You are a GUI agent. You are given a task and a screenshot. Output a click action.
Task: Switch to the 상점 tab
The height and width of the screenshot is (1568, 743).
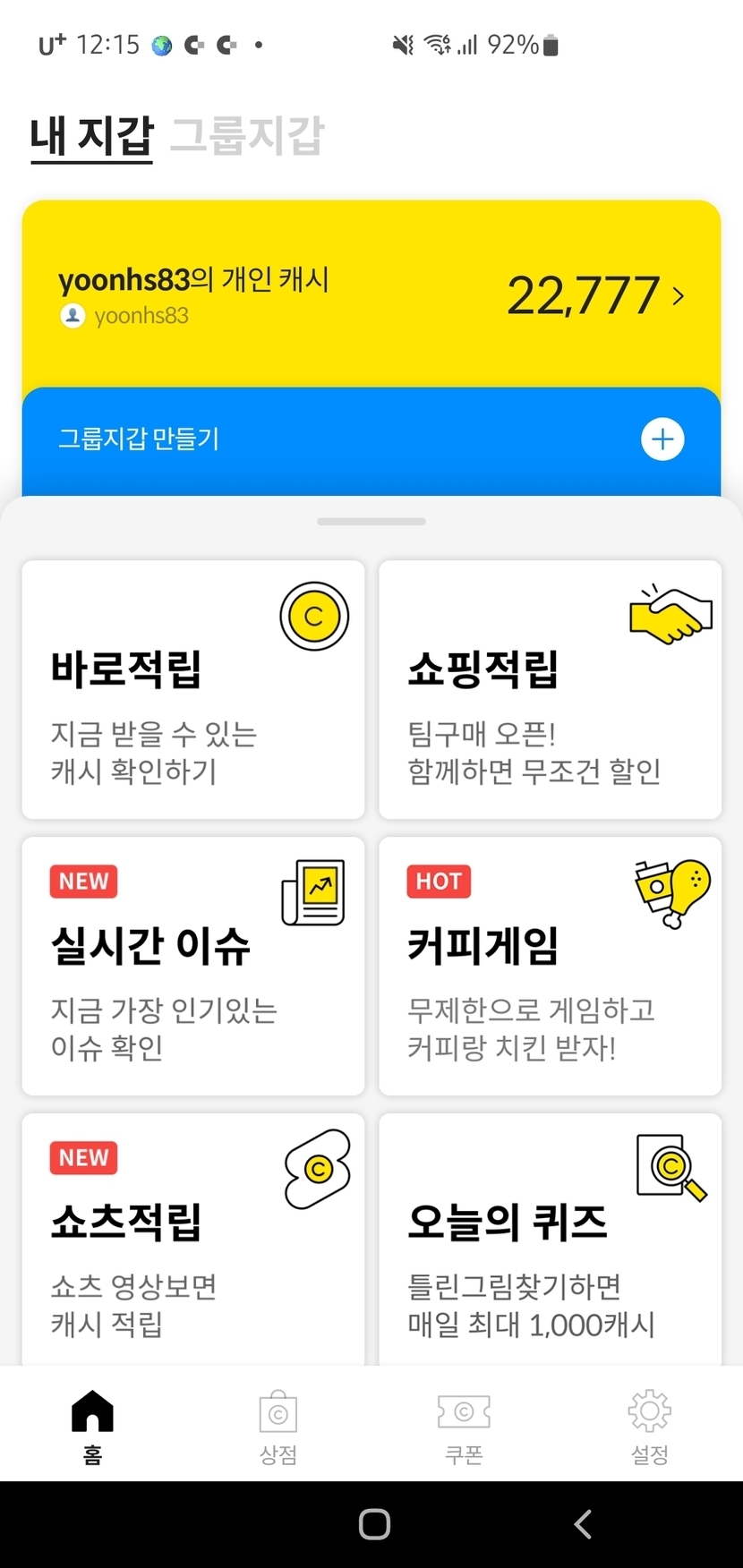pos(278,1427)
